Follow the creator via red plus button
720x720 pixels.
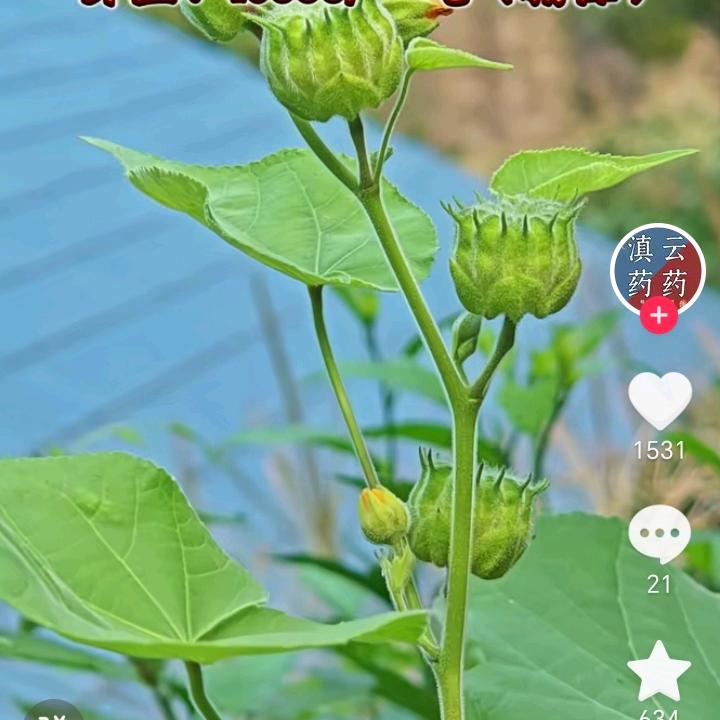point(658,315)
